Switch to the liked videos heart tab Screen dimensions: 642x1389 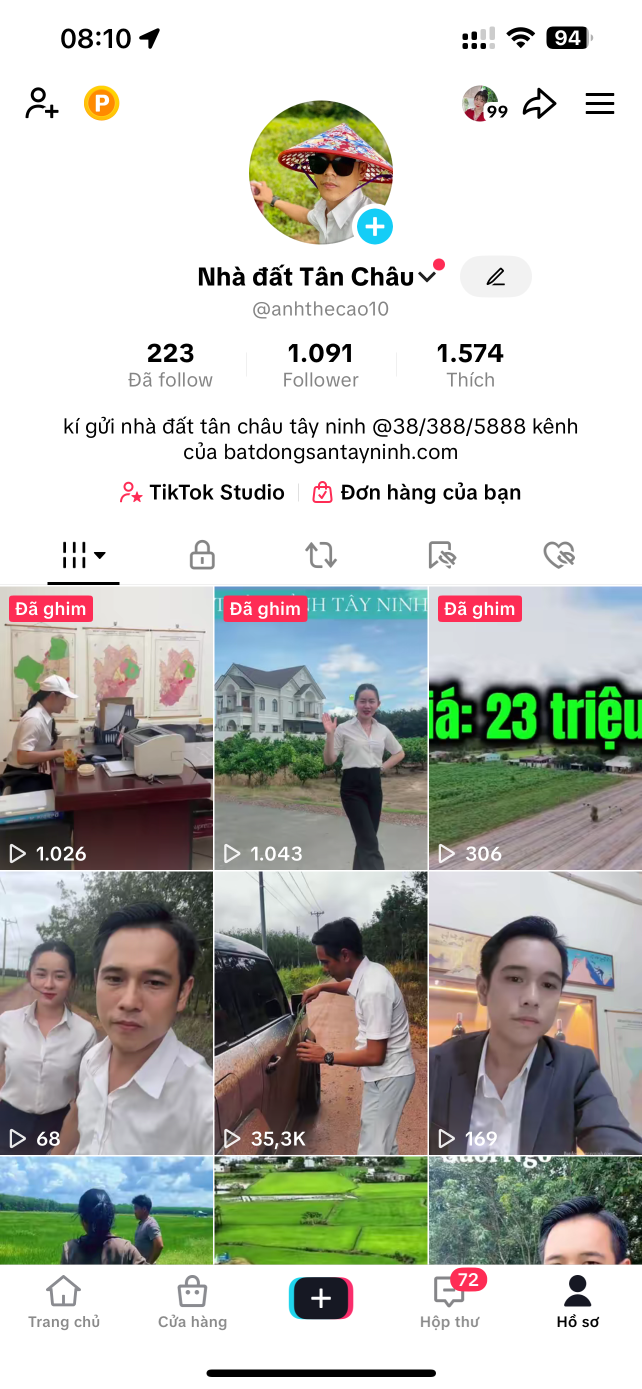pyautogui.click(x=560, y=554)
